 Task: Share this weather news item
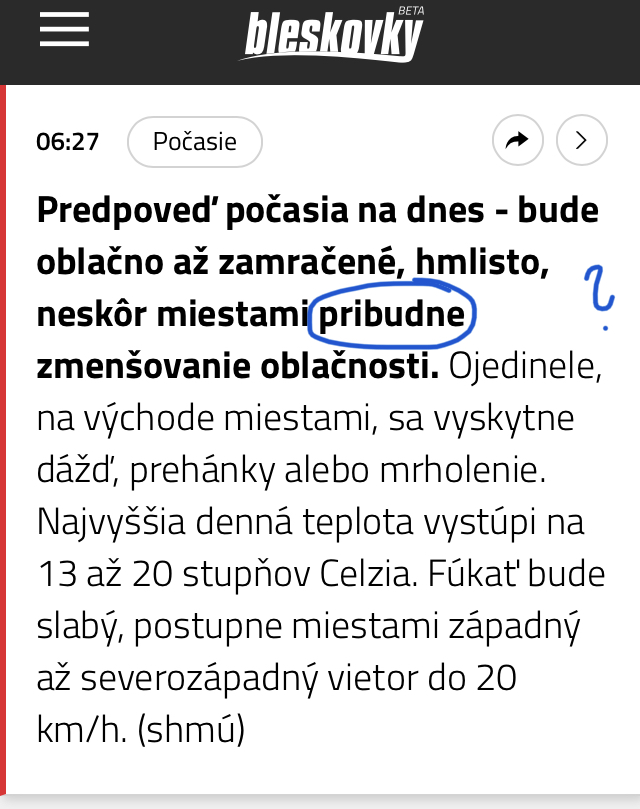click(x=517, y=142)
